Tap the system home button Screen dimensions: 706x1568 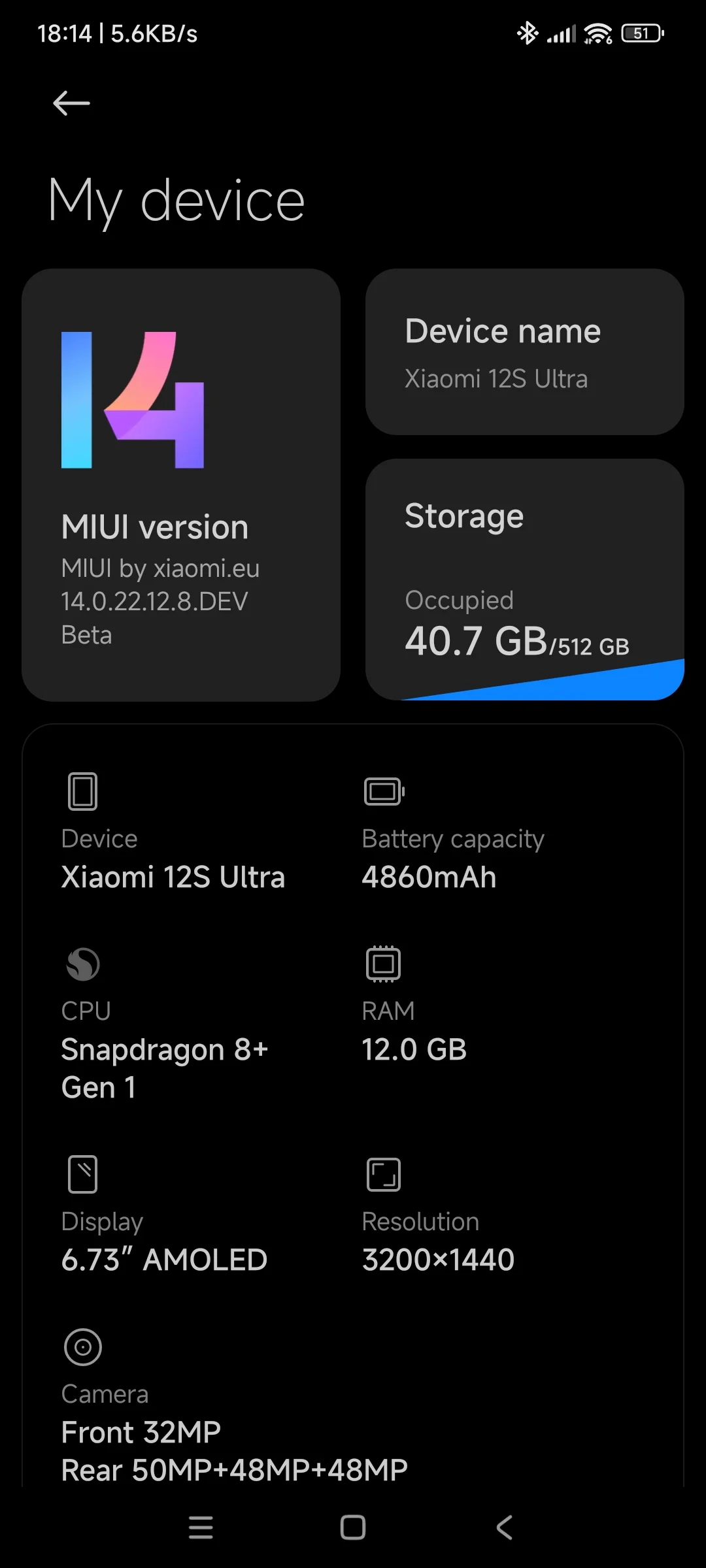(353, 1527)
